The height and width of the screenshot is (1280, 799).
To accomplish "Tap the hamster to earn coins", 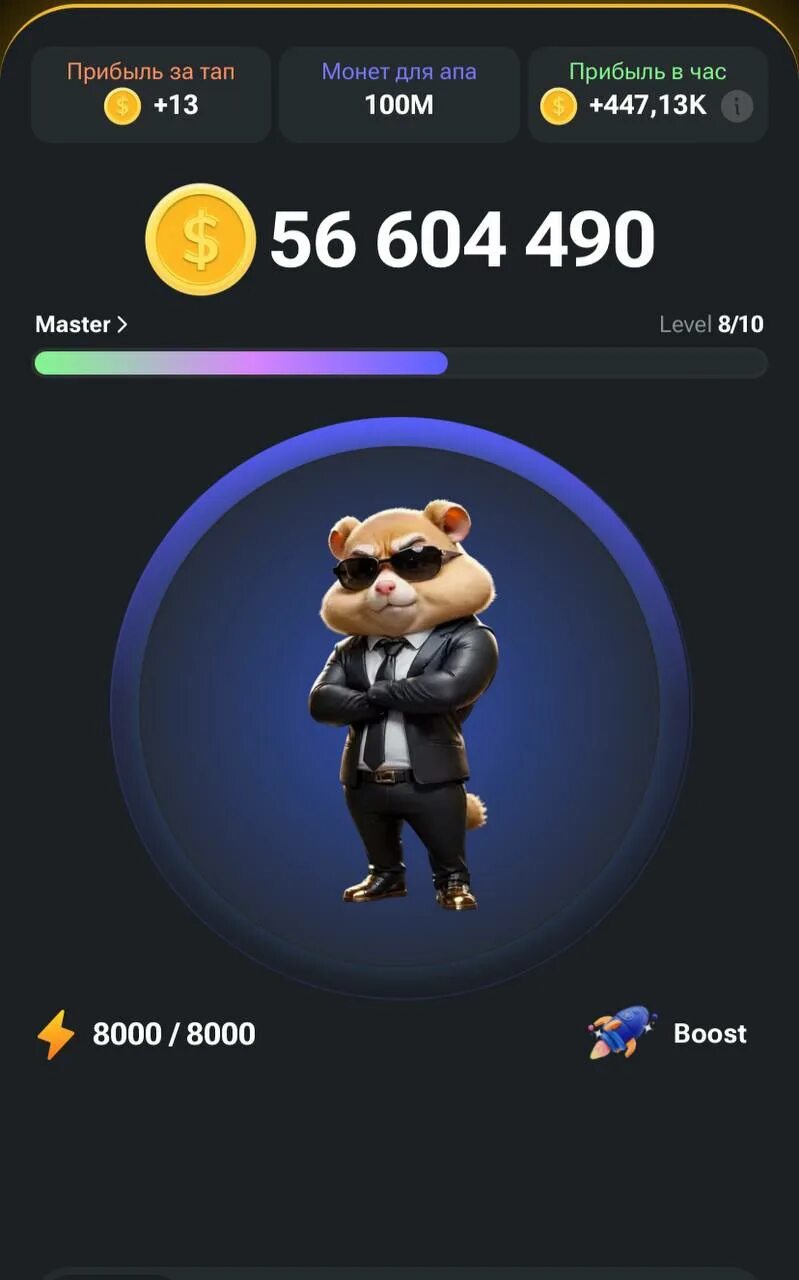I will pos(400,706).
